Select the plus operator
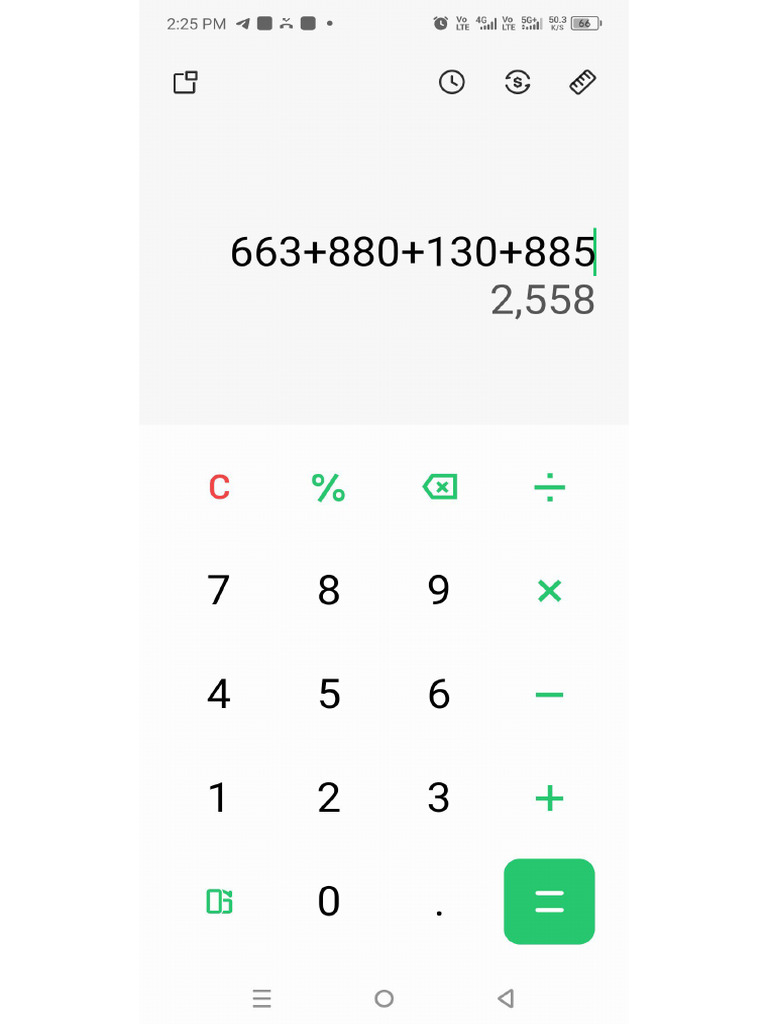 coord(549,798)
